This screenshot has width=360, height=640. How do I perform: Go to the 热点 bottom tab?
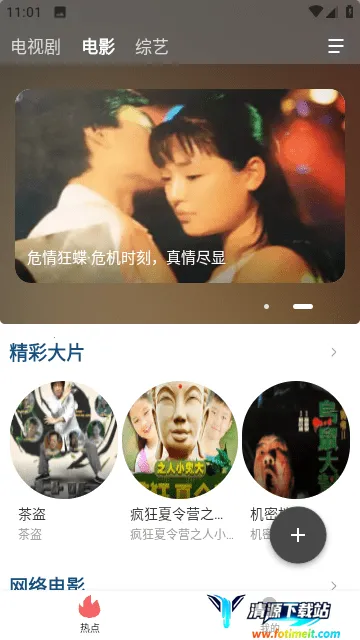point(89,614)
